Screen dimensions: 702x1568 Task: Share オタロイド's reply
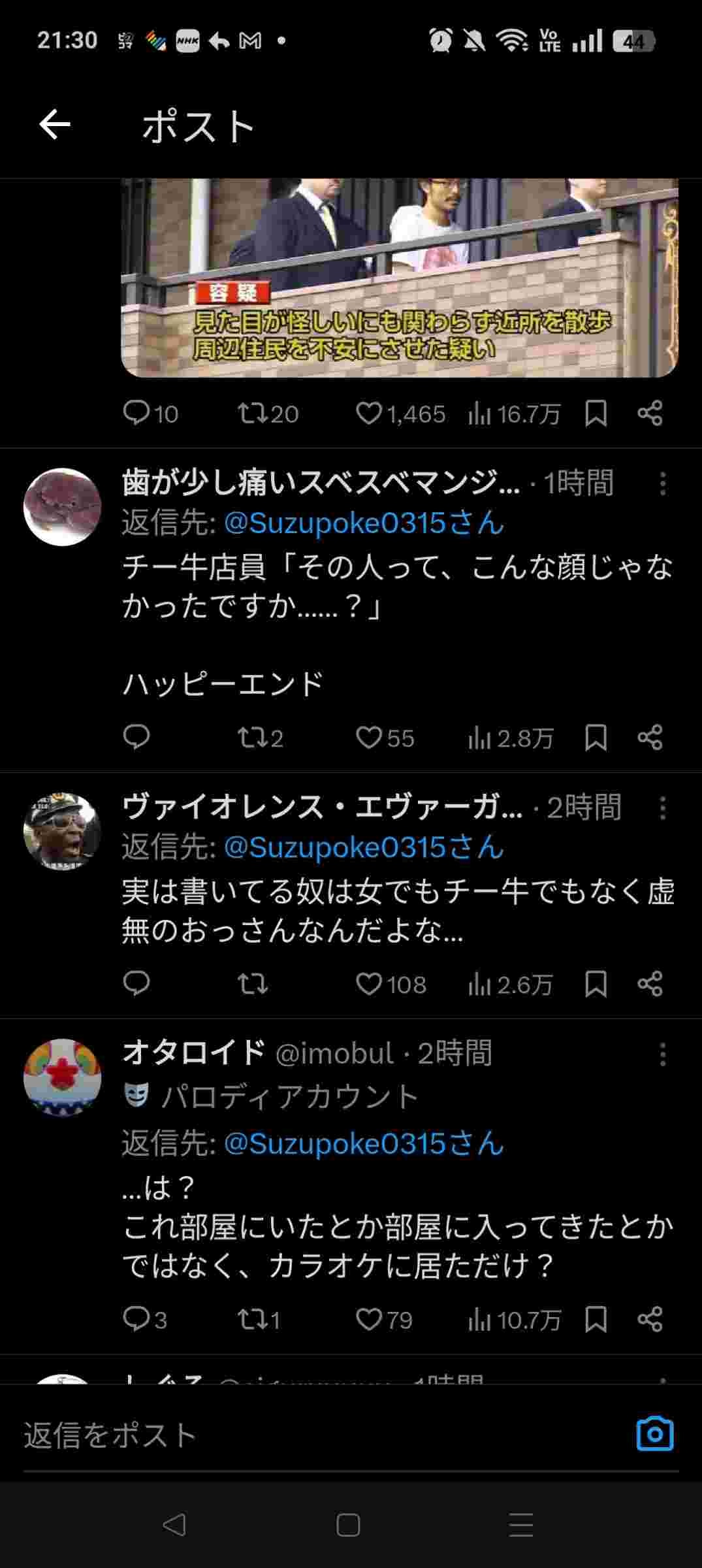pyautogui.click(x=650, y=1320)
